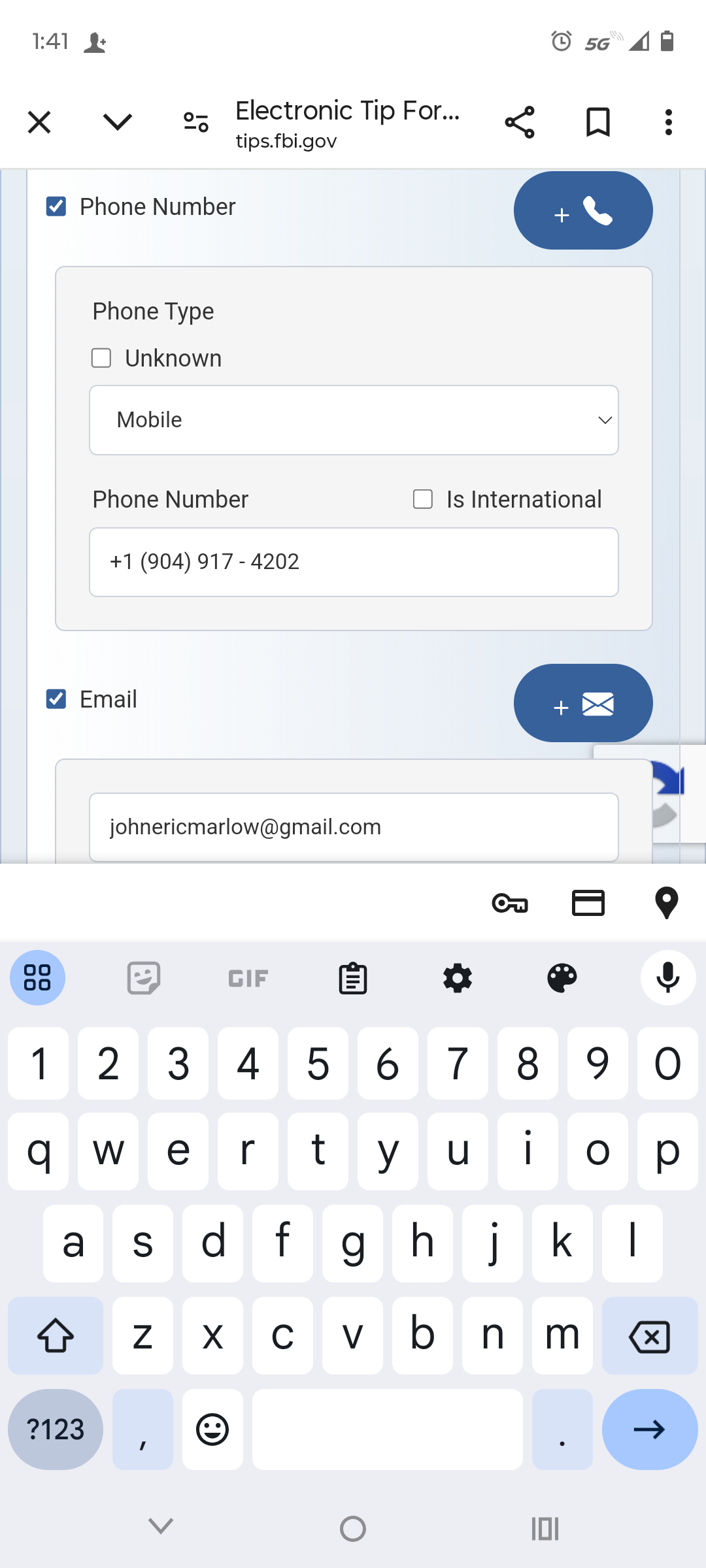The height and width of the screenshot is (1568, 706).
Task: Tick the Is International checkbox
Action: 423,499
